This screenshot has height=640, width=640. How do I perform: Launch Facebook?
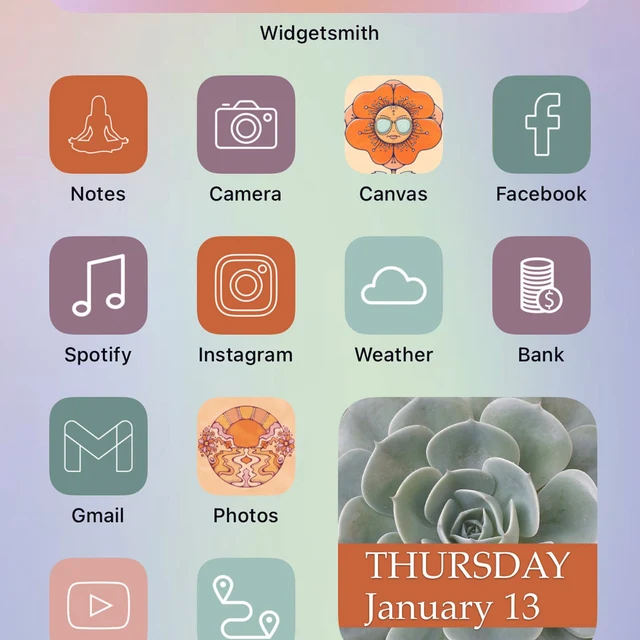click(x=541, y=125)
